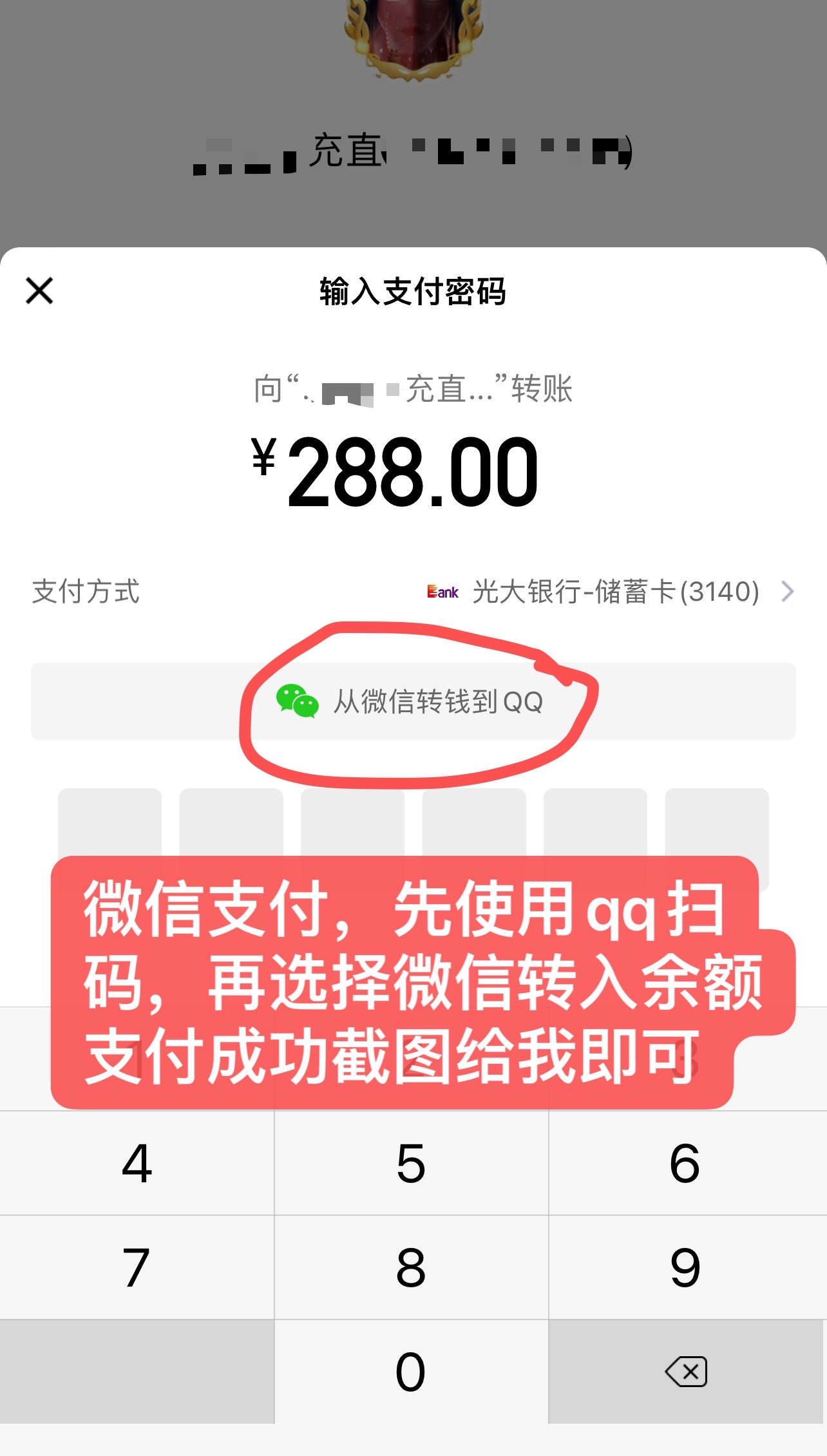Select 从微信转钱到QQ option

(413, 701)
